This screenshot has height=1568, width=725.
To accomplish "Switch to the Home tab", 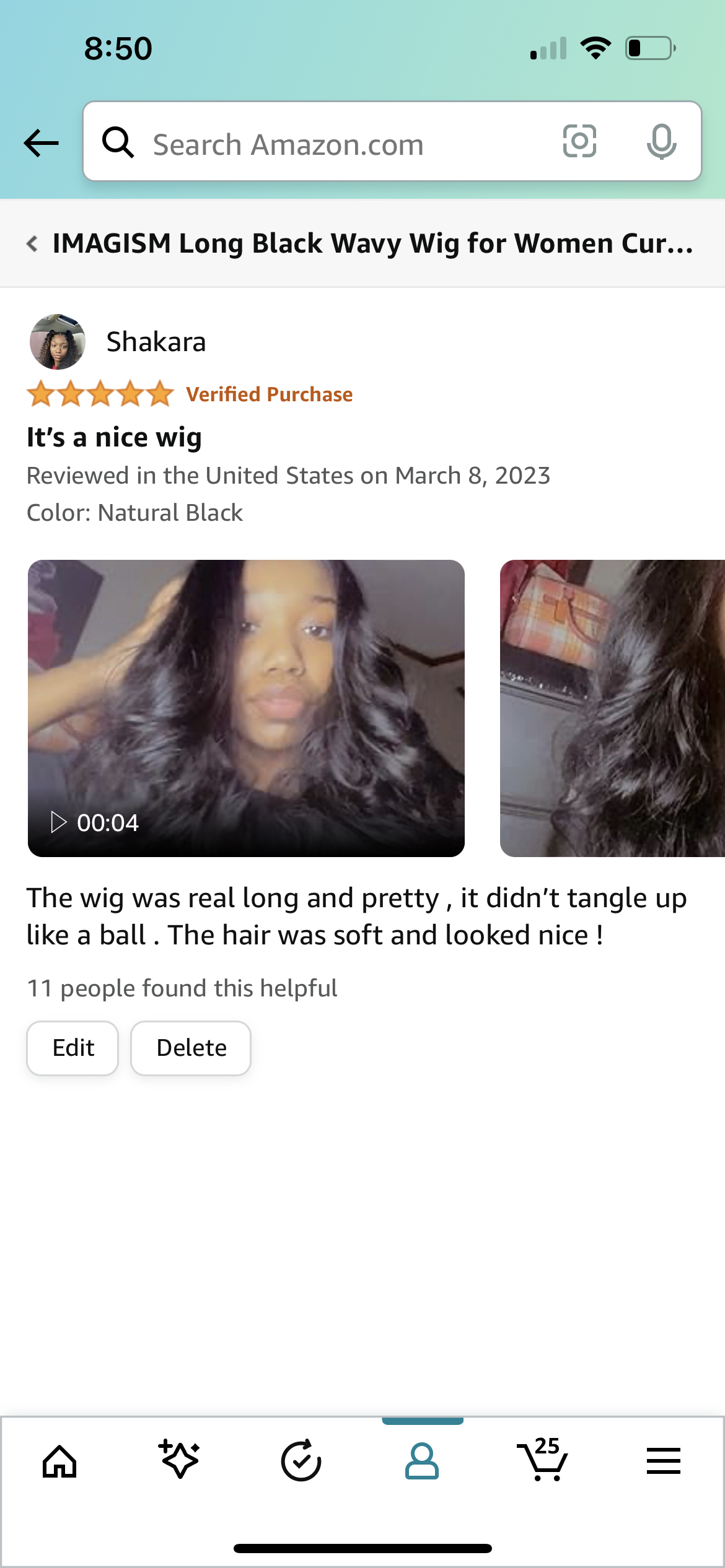I will [59, 1461].
